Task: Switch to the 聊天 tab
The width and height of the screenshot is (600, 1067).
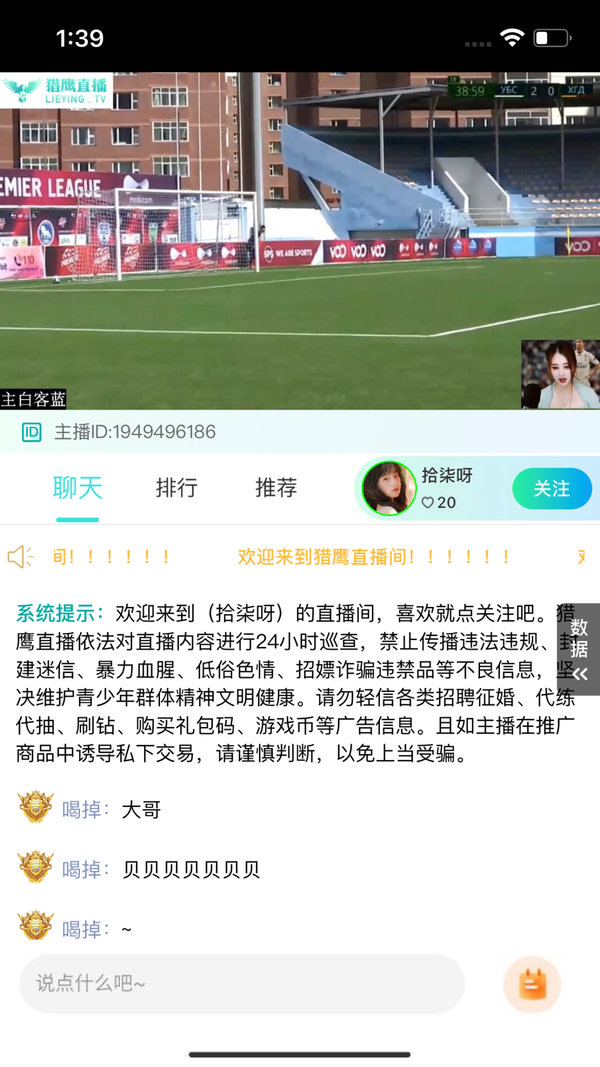Action: point(78,488)
